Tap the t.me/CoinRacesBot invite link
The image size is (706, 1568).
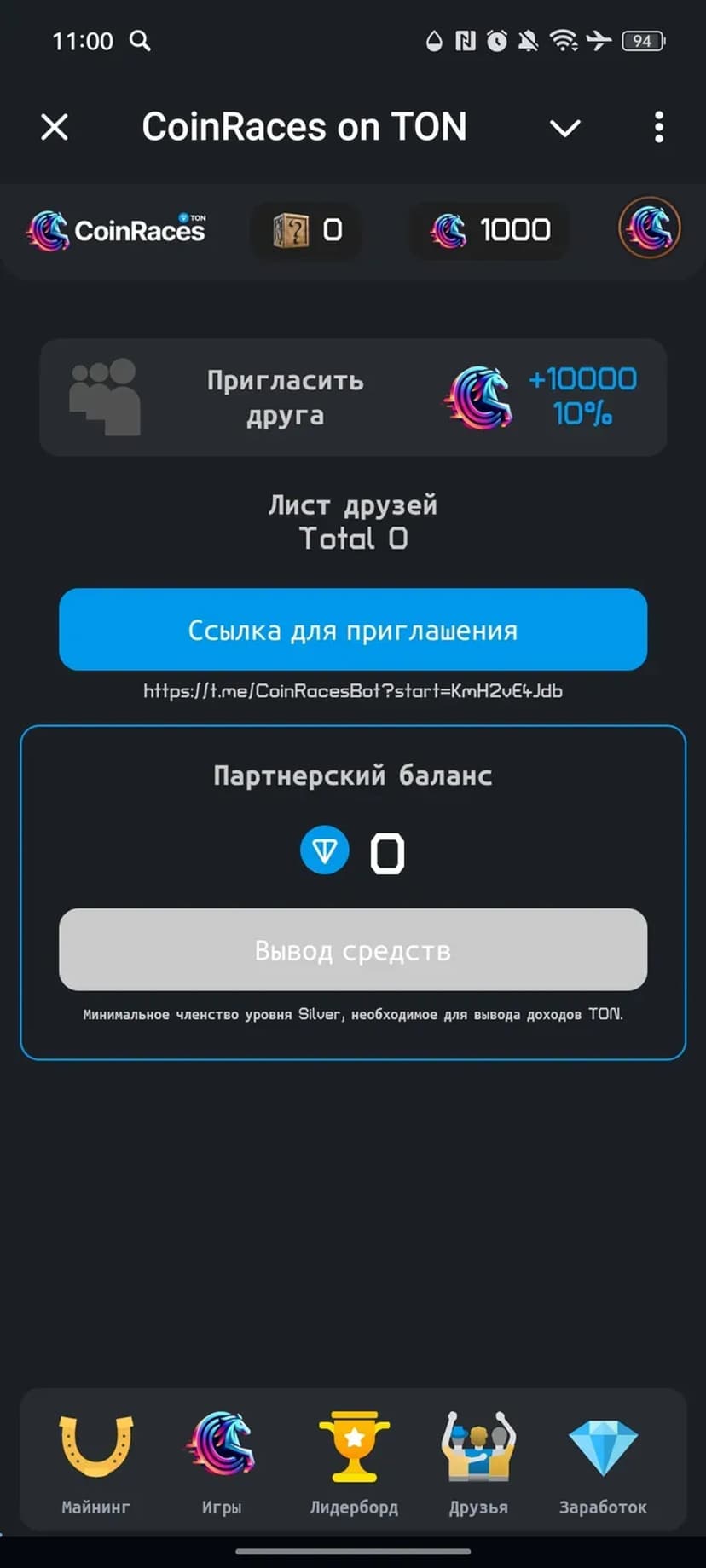tap(353, 691)
